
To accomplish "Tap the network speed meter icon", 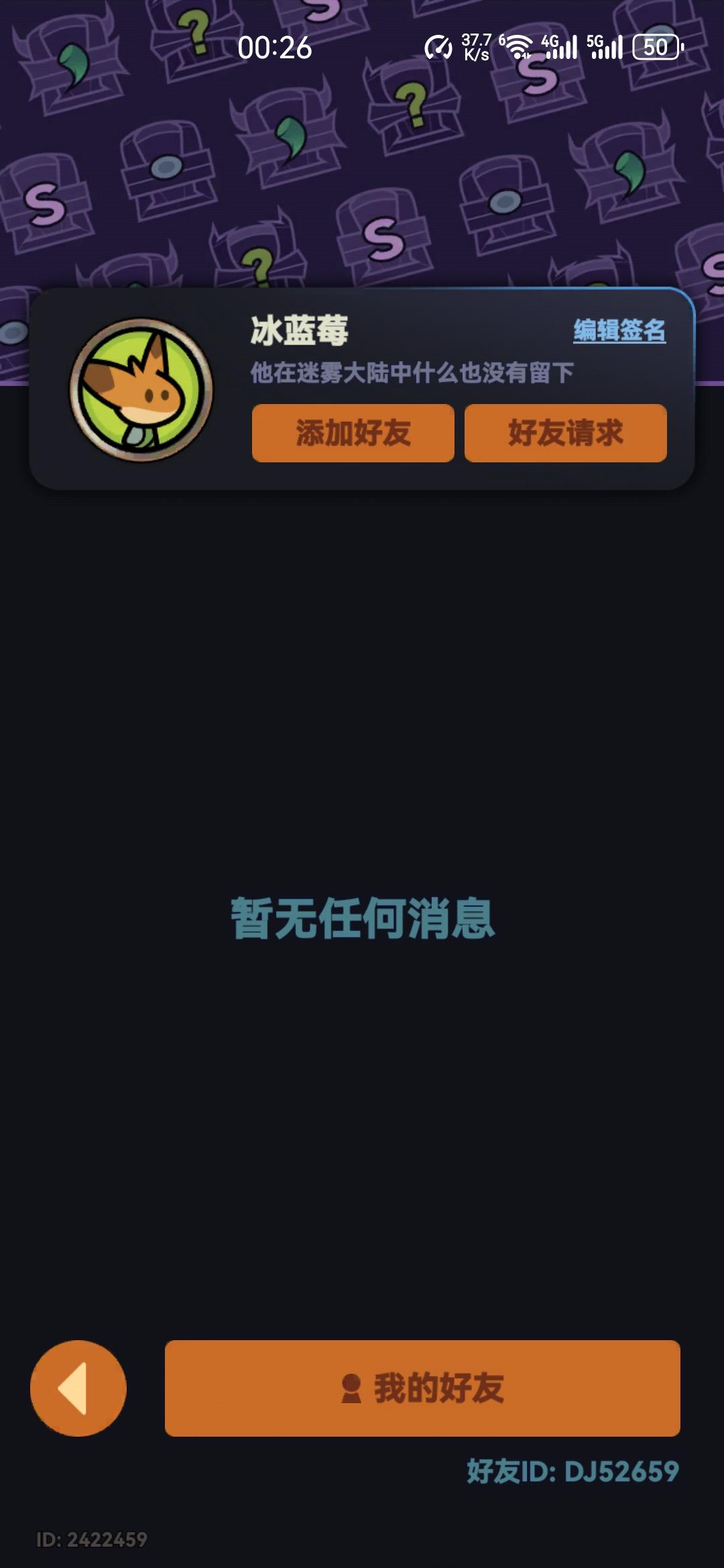I will (x=439, y=46).
